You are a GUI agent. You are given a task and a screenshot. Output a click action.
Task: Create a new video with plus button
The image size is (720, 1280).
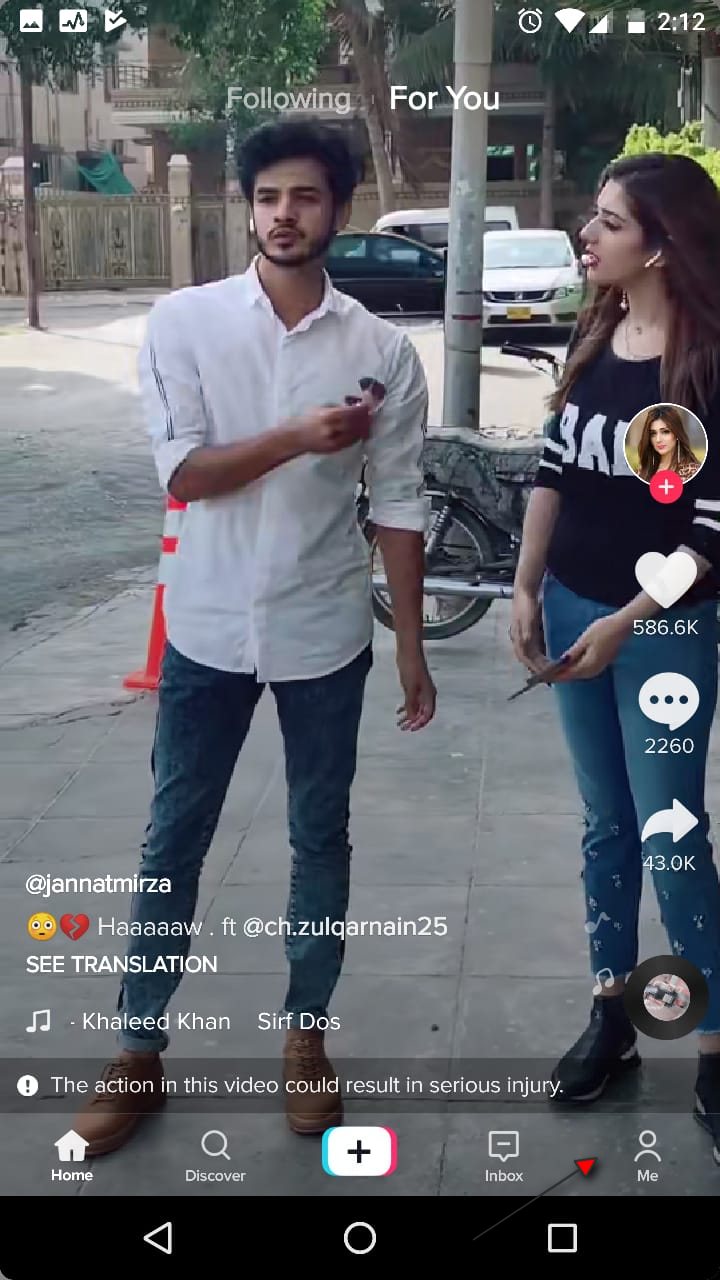(x=359, y=1152)
